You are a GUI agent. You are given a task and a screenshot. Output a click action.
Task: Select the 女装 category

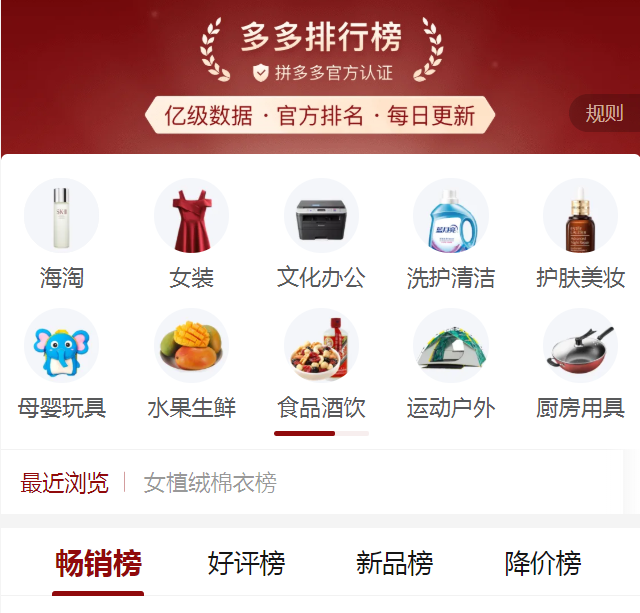click(x=191, y=235)
